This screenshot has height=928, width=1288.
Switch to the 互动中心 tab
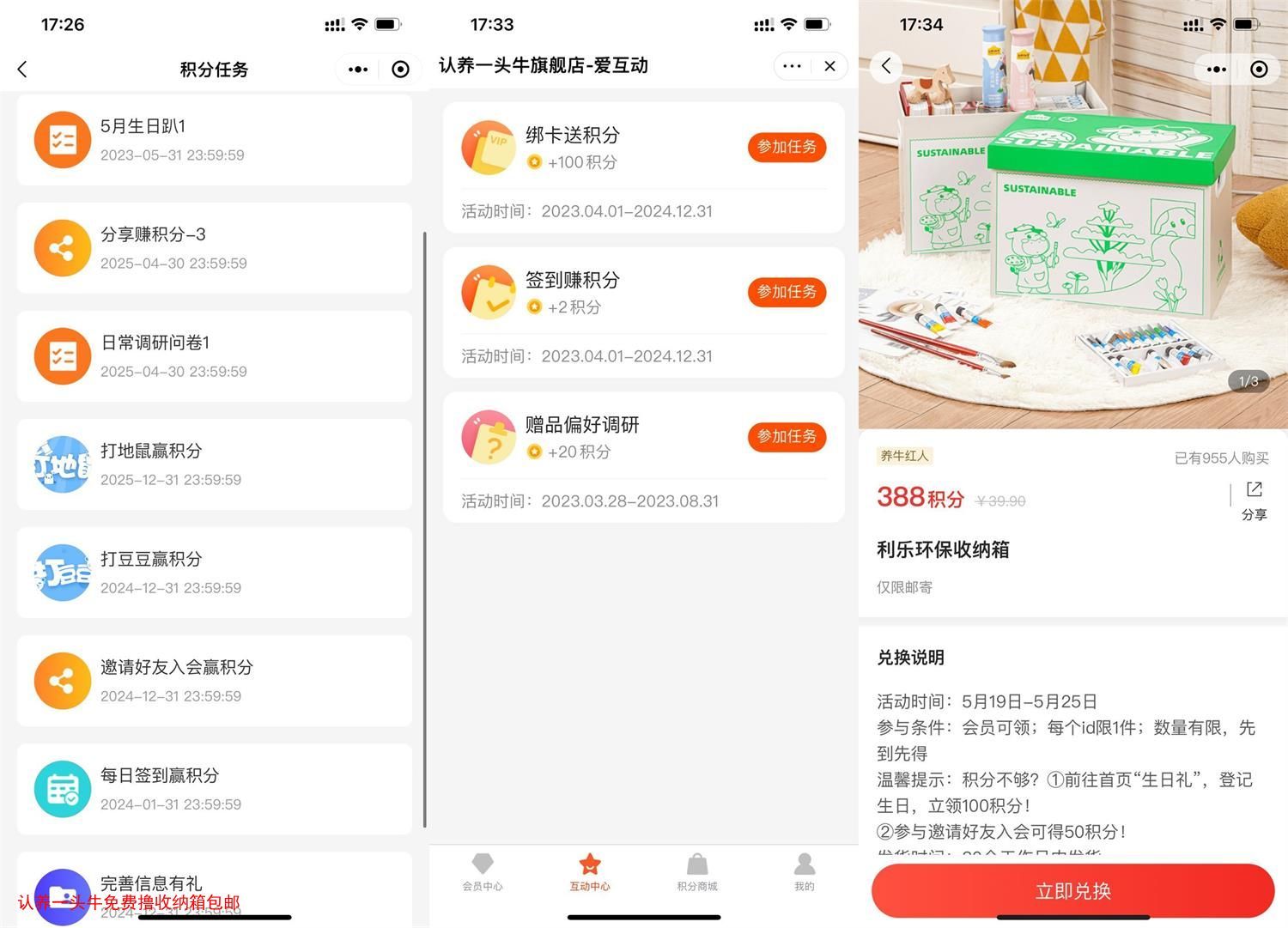590,871
